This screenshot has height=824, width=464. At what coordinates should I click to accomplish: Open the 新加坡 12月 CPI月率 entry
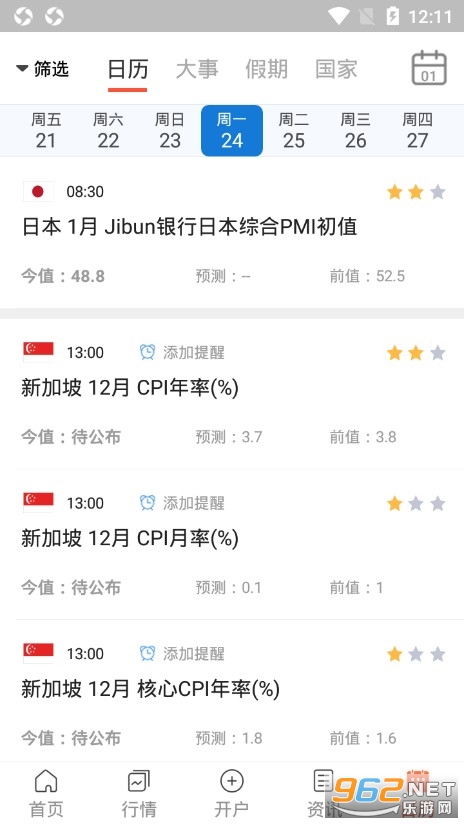coord(232,544)
